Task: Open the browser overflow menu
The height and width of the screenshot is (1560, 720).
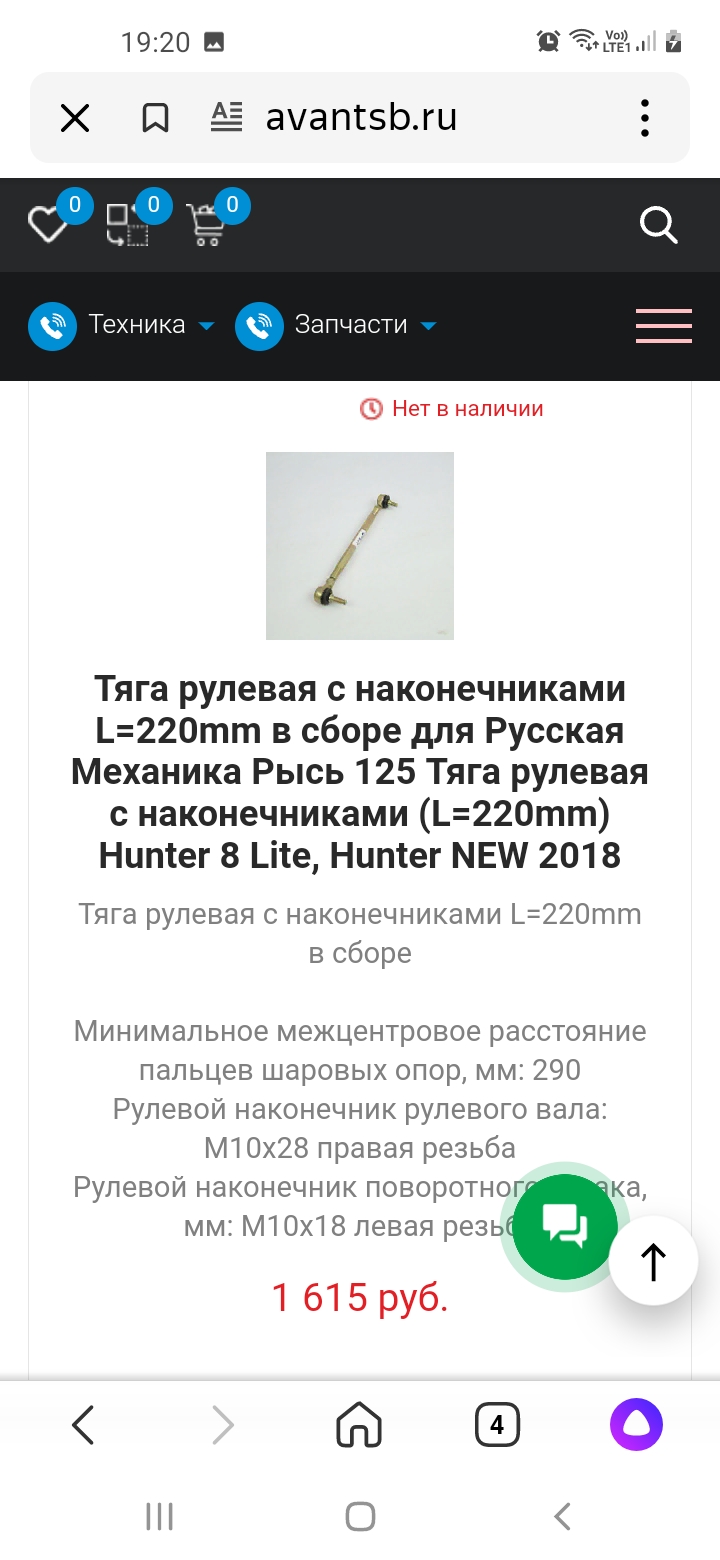Action: pos(645,118)
